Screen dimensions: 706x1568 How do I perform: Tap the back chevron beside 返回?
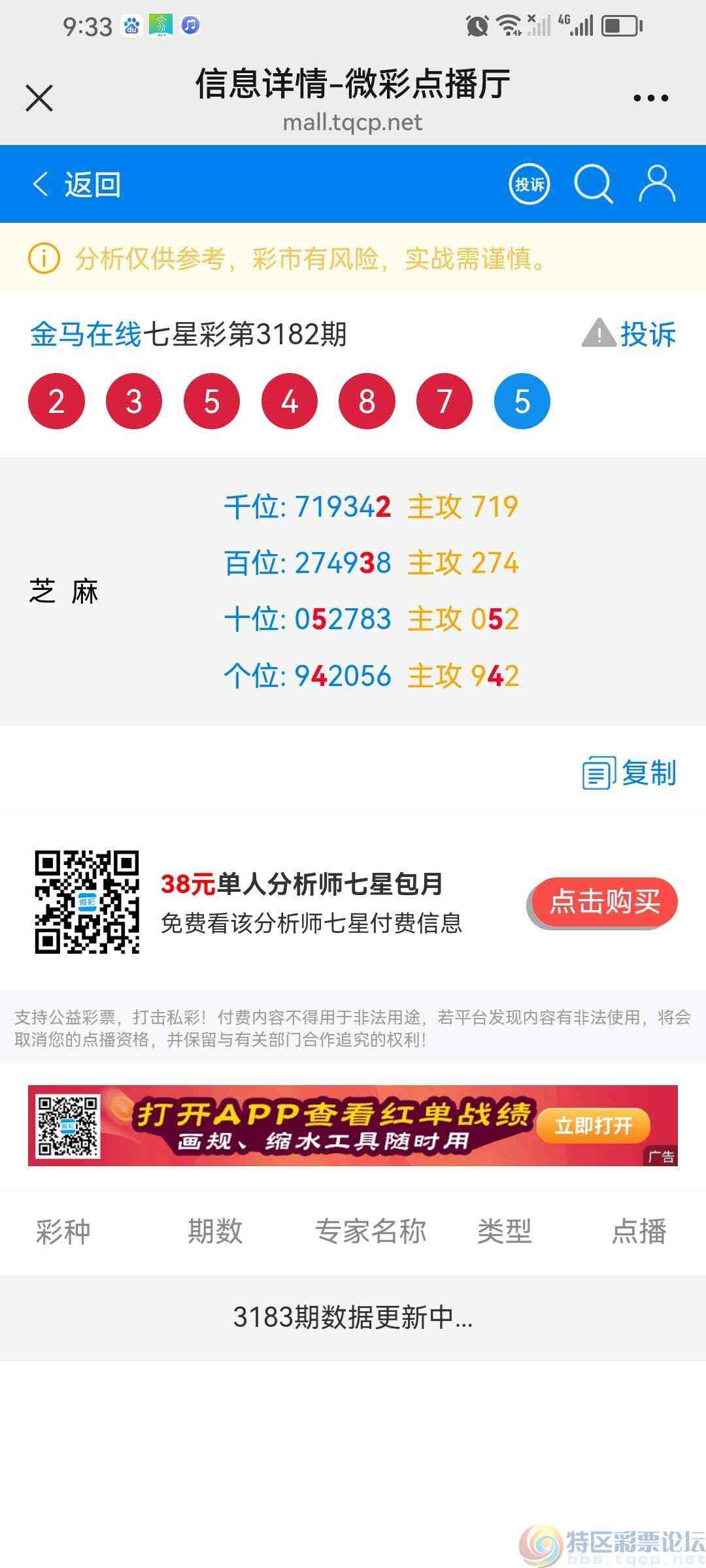point(41,184)
